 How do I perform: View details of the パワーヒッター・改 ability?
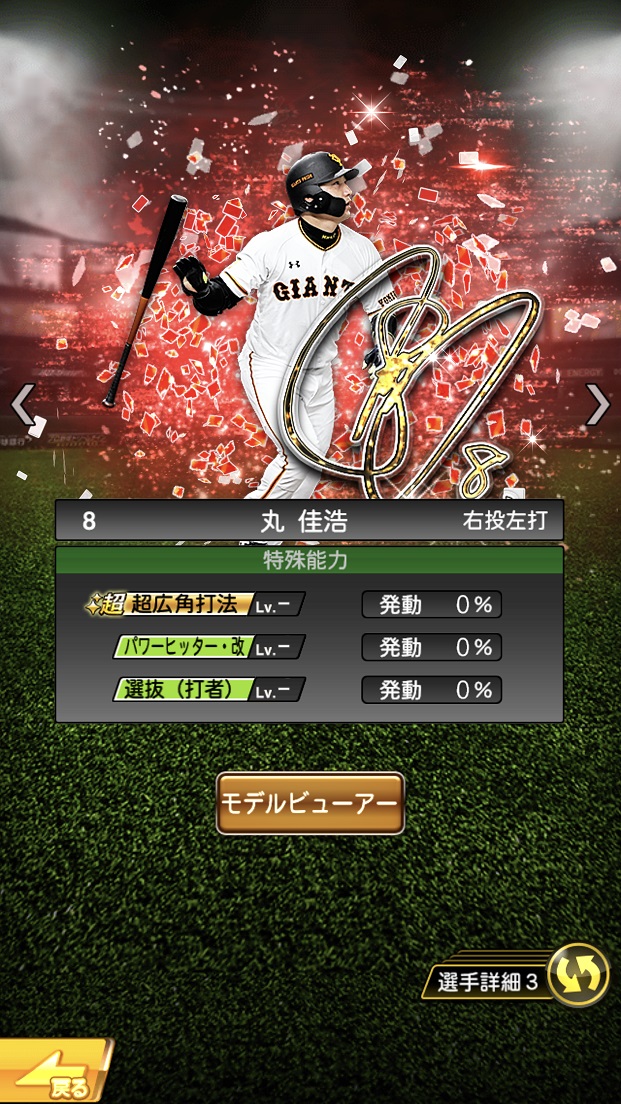[x=208, y=647]
